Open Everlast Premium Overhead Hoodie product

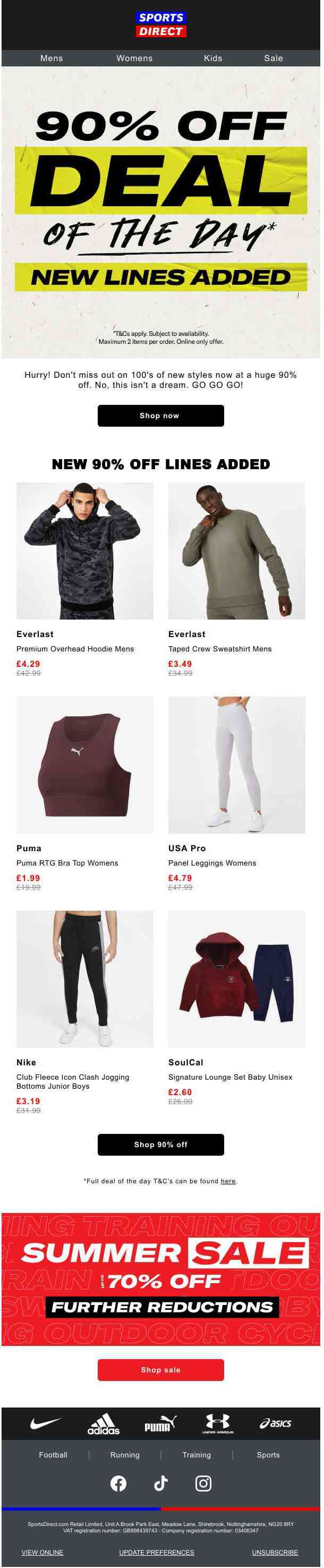point(84,551)
